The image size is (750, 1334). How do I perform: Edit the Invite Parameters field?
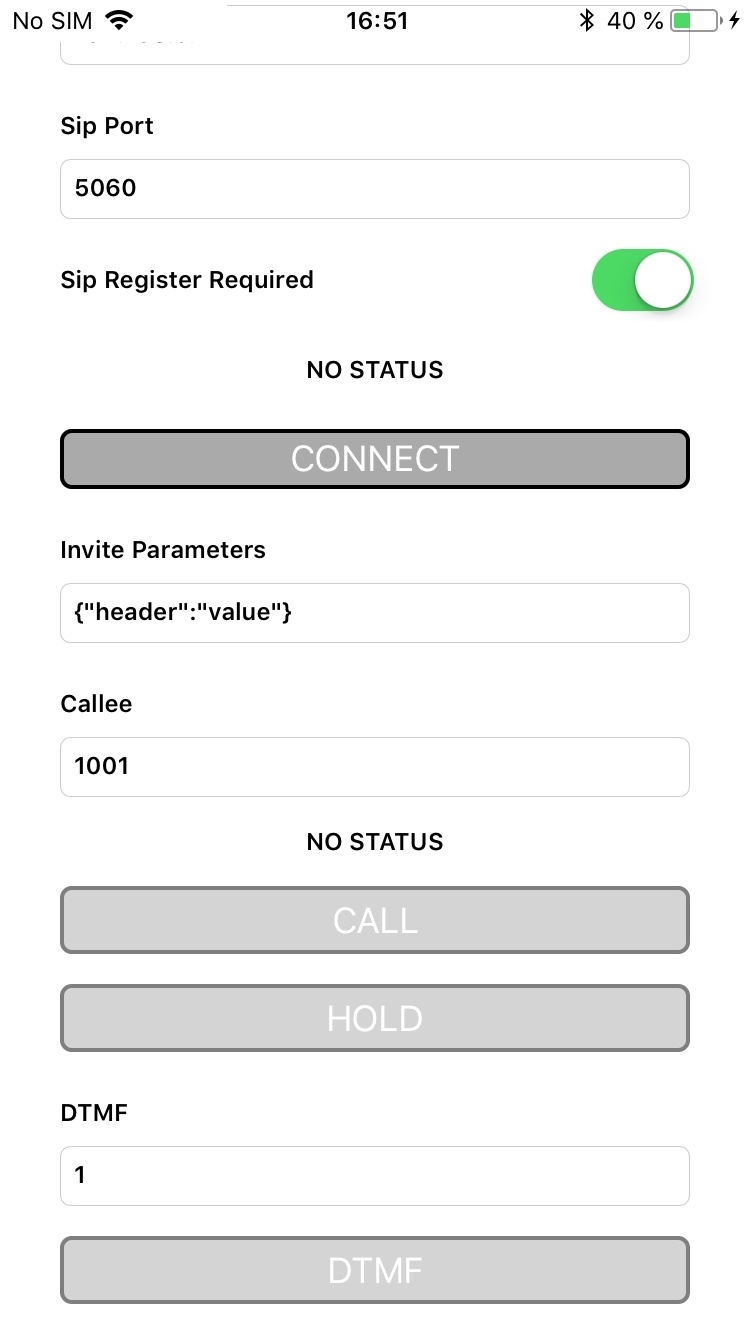pyautogui.click(x=375, y=613)
